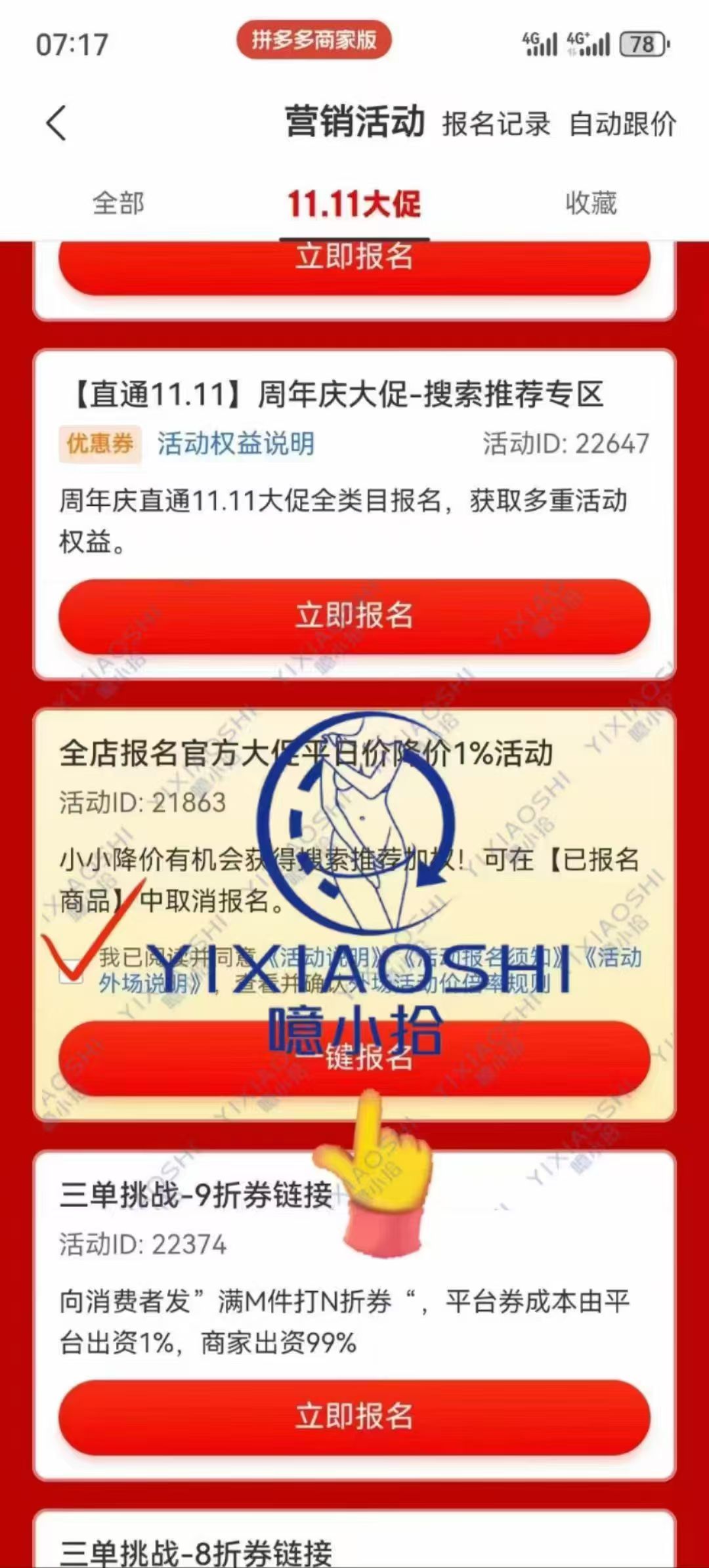Screen dimensions: 709x1568
Task: Tap 一键报名 for the 降价1% activity
Action: [x=354, y=1058]
